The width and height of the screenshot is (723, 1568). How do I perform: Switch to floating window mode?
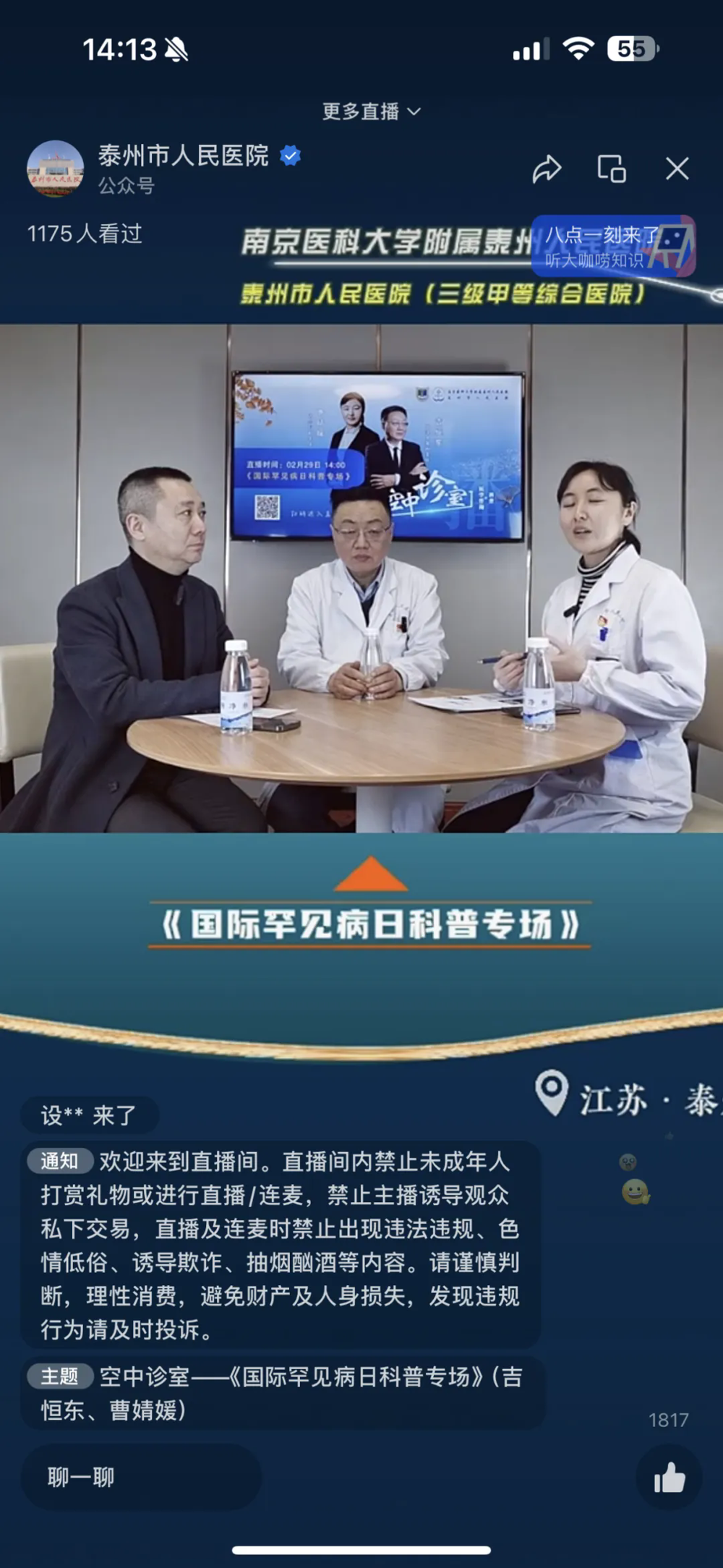[612, 169]
